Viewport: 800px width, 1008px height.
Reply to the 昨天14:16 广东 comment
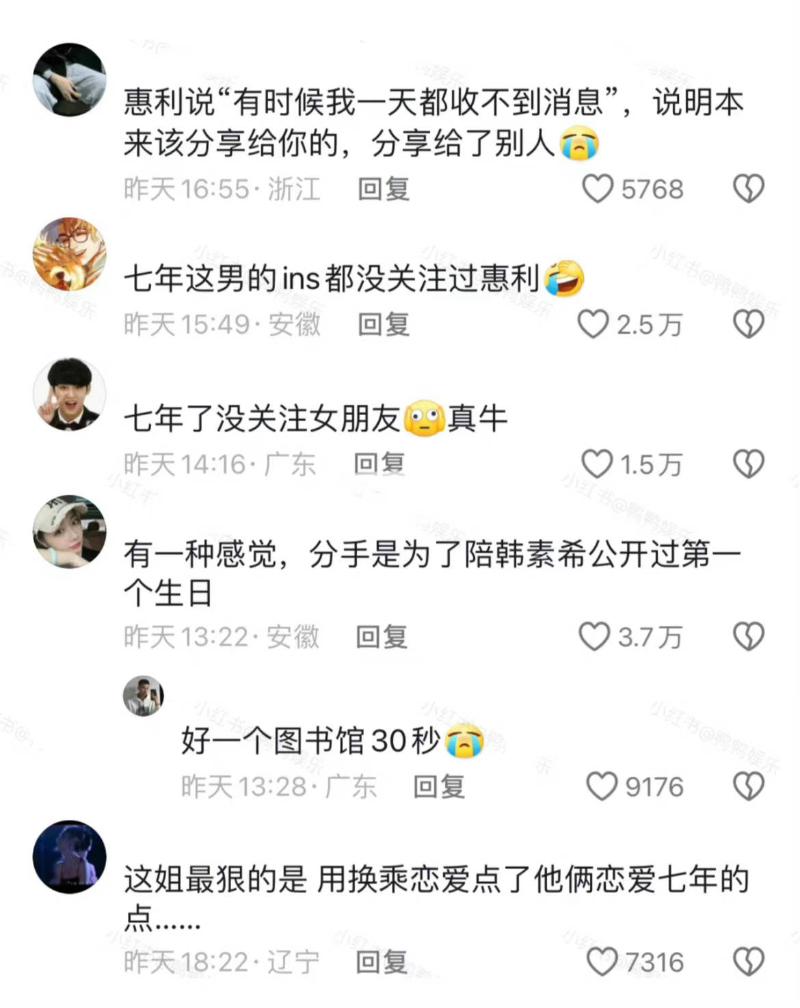(380, 463)
